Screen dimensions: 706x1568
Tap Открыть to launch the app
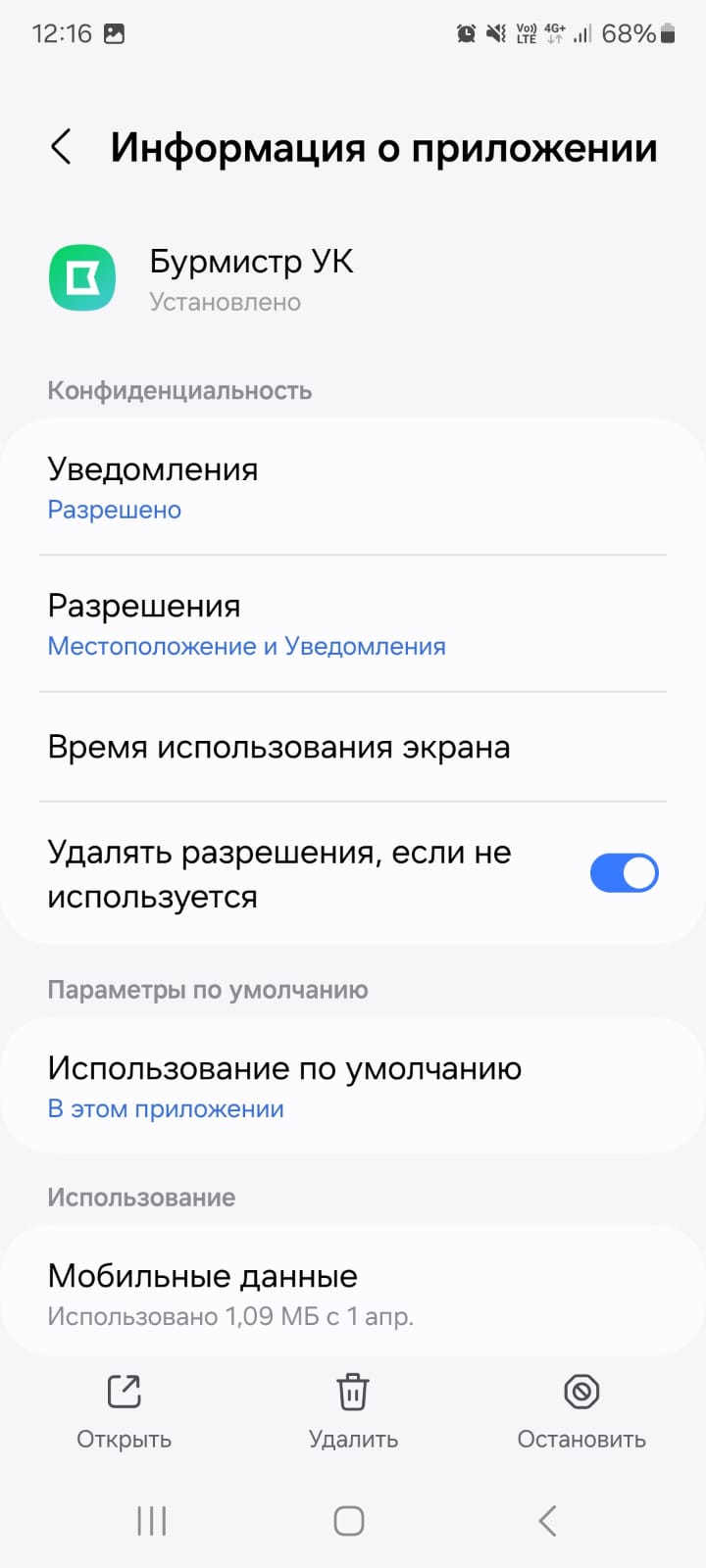coord(125,1411)
